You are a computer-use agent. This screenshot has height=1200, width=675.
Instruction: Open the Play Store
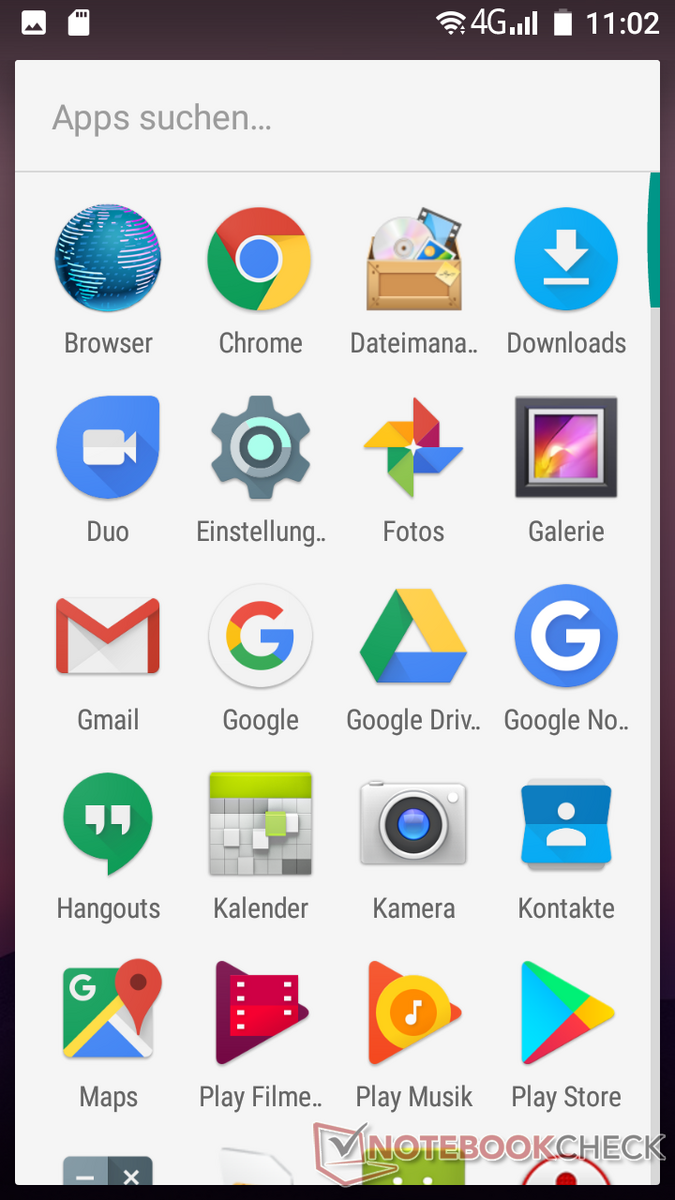pyautogui.click(x=566, y=1012)
